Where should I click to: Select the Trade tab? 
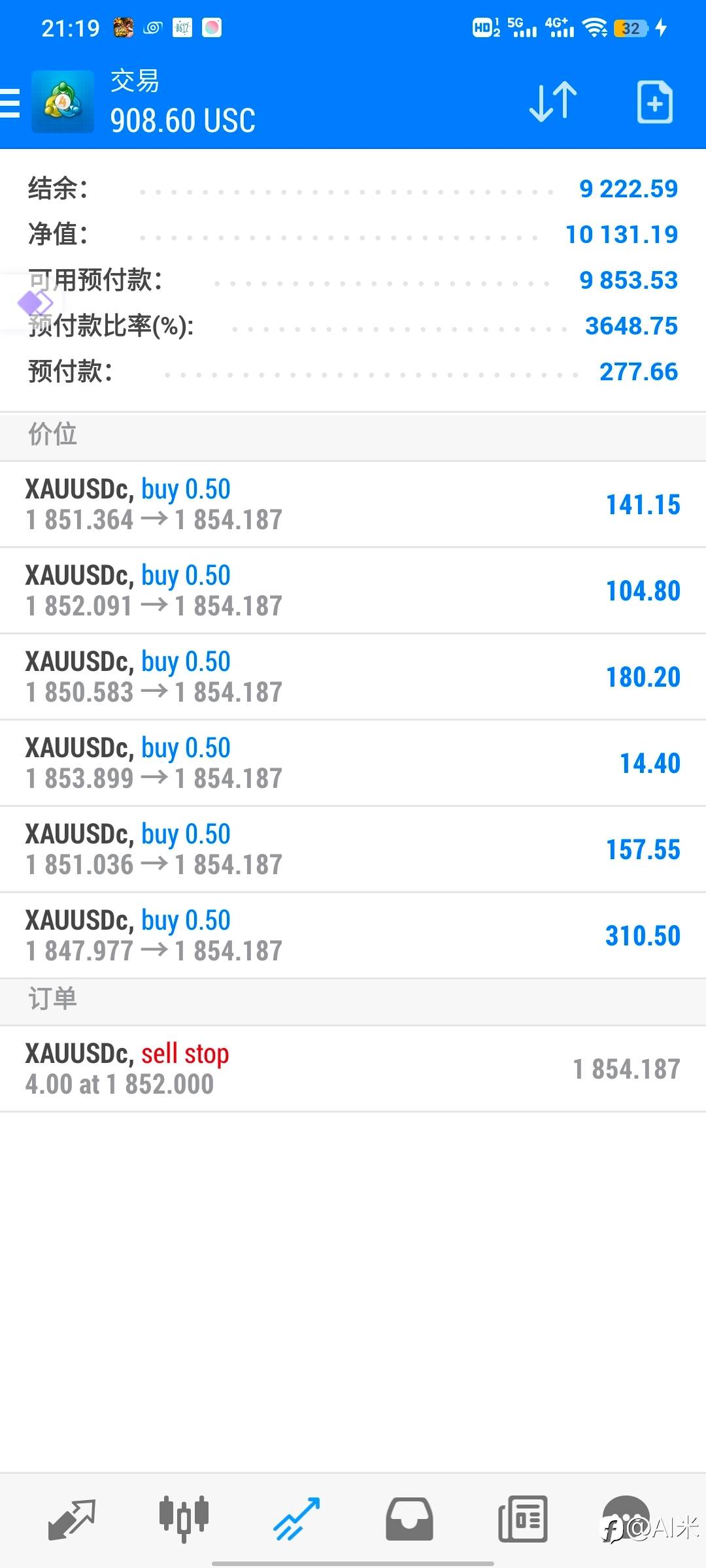tap(297, 1520)
